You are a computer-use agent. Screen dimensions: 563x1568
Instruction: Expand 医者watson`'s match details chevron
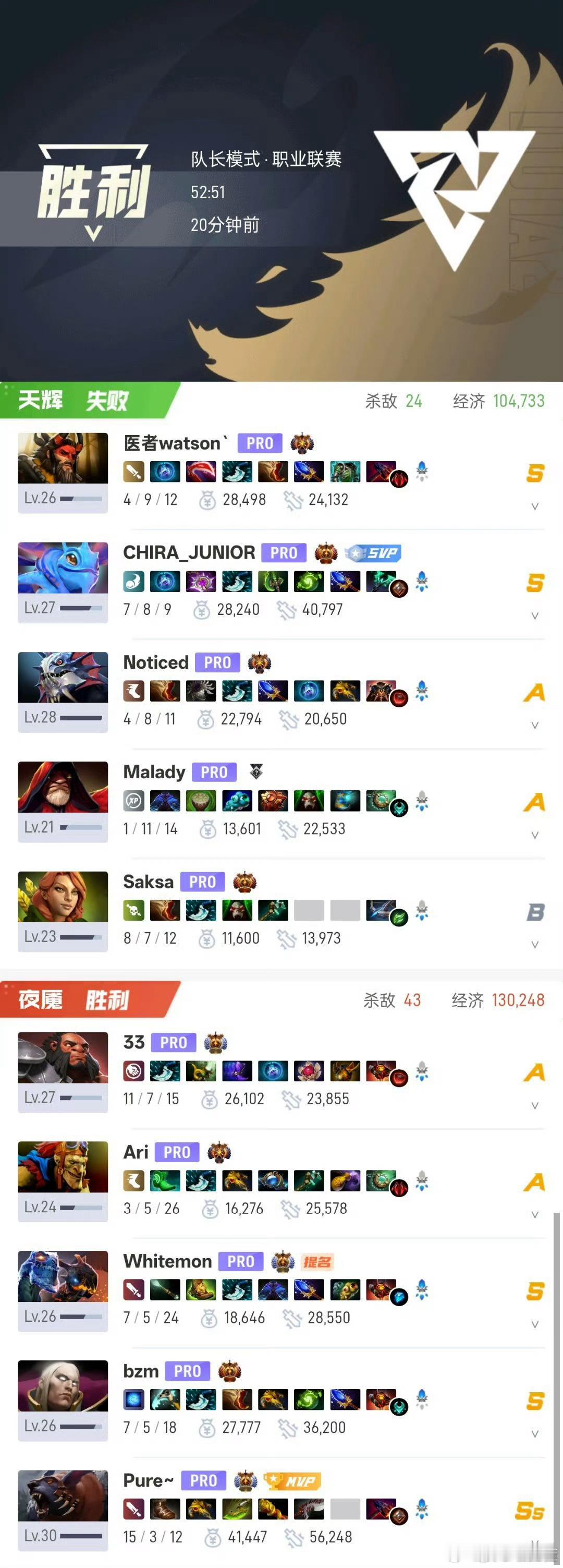coord(535,505)
